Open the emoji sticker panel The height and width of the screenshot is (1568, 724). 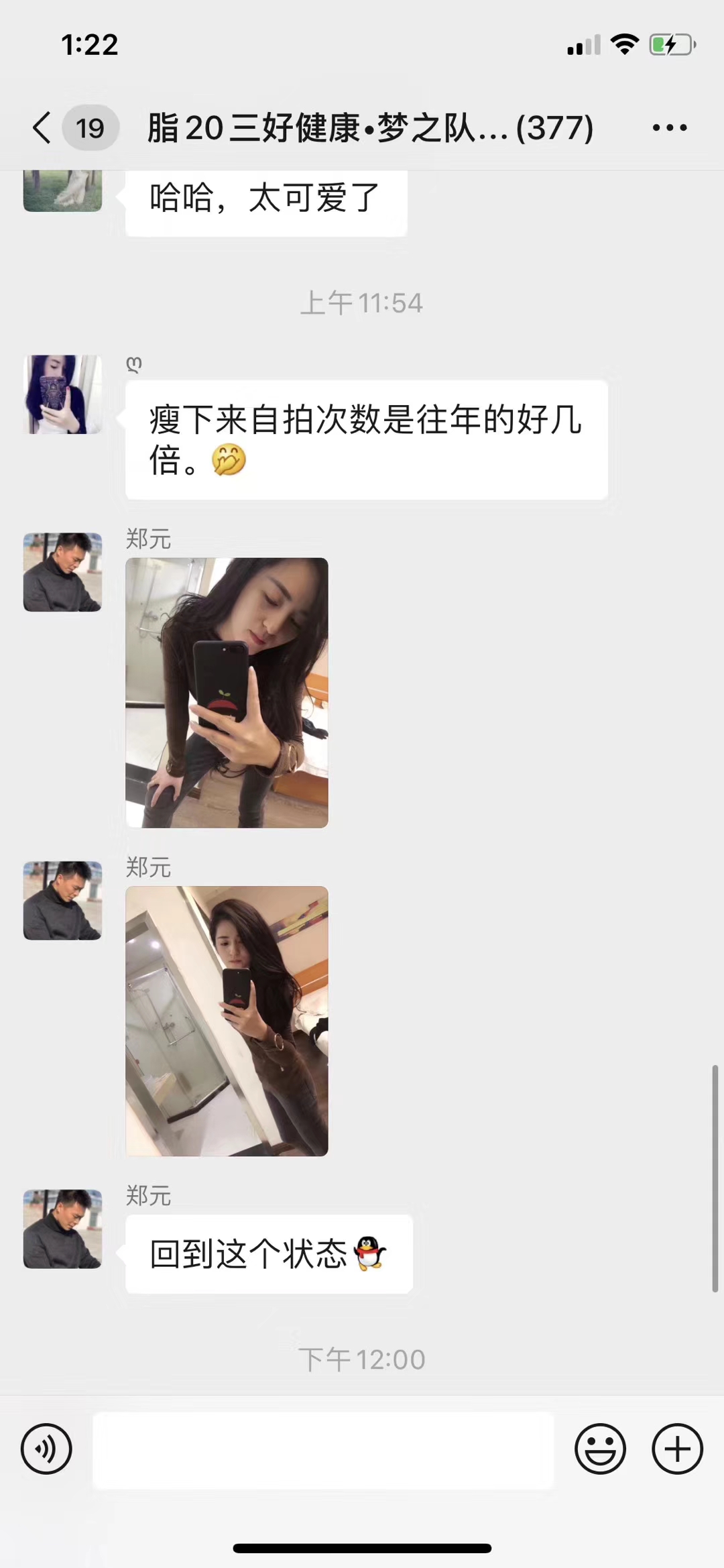(x=600, y=1449)
